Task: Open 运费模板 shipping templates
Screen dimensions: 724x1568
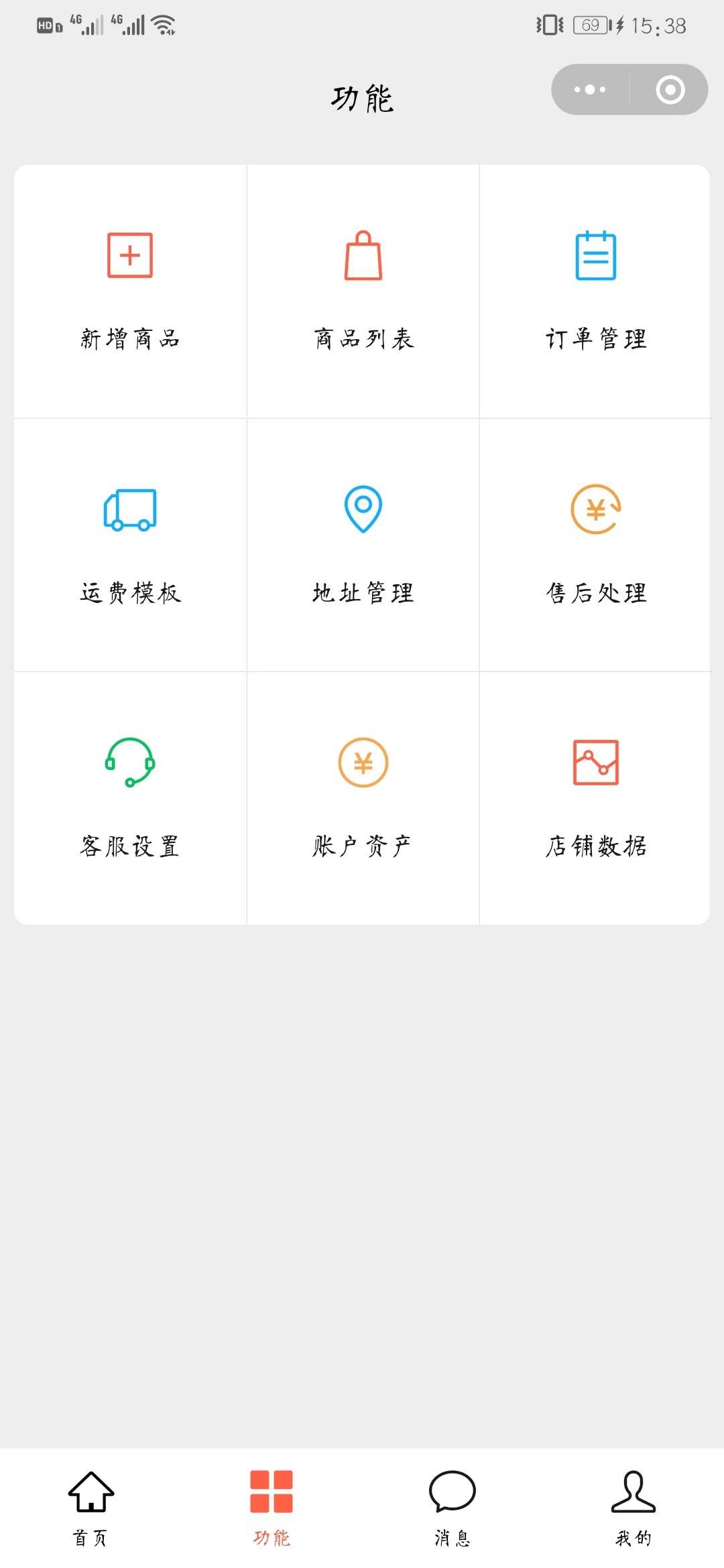Action: point(130,545)
